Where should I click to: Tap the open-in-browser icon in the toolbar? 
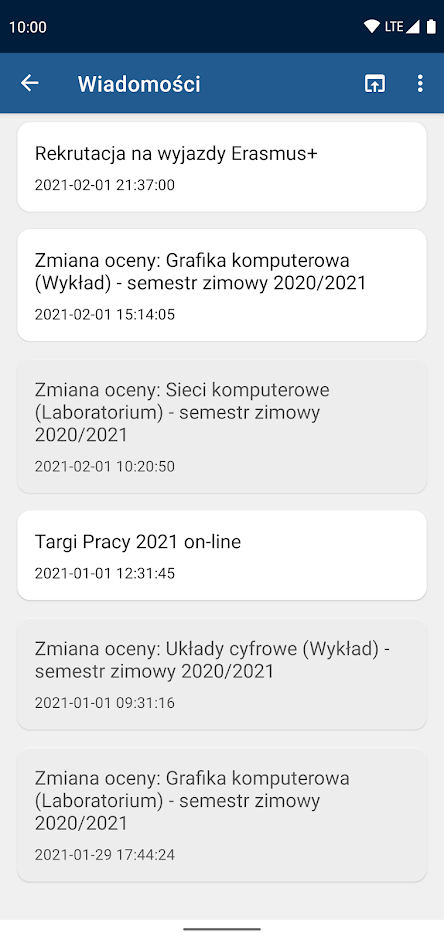point(375,84)
